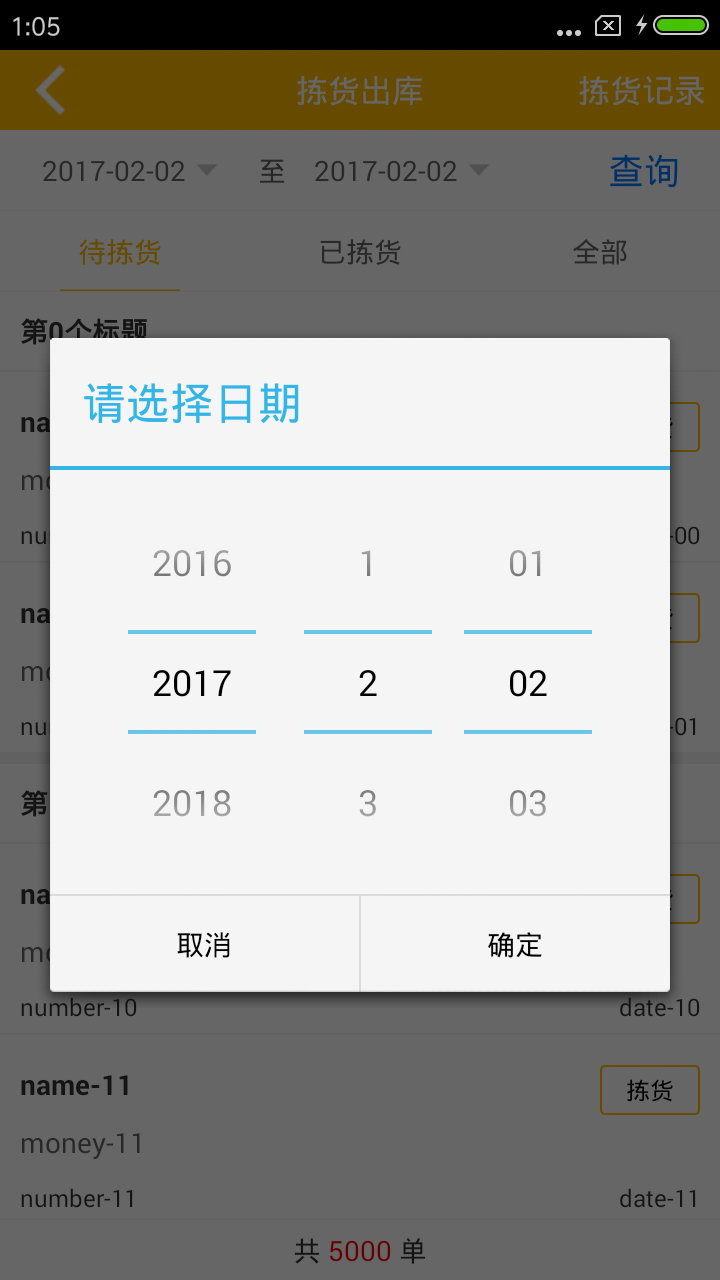Open the start date selector showing 2017-02-02
The image size is (720, 1280).
pyautogui.click(x=113, y=170)
